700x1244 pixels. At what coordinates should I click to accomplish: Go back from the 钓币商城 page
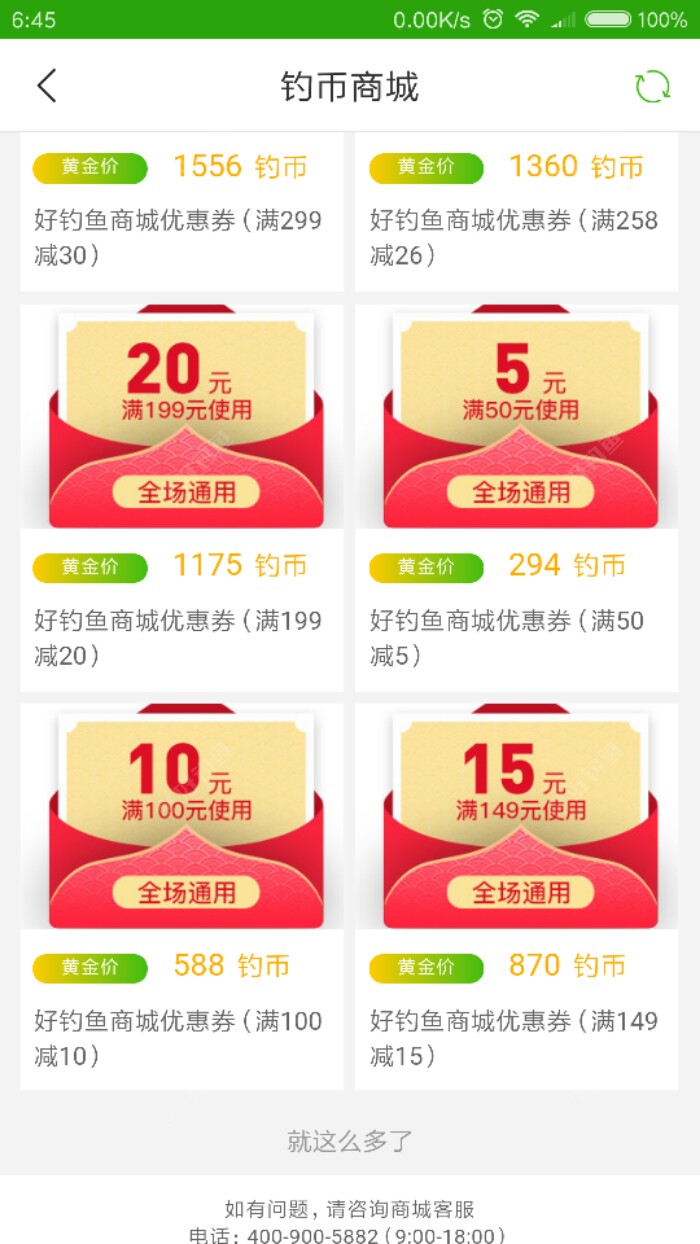coord(47,86)
